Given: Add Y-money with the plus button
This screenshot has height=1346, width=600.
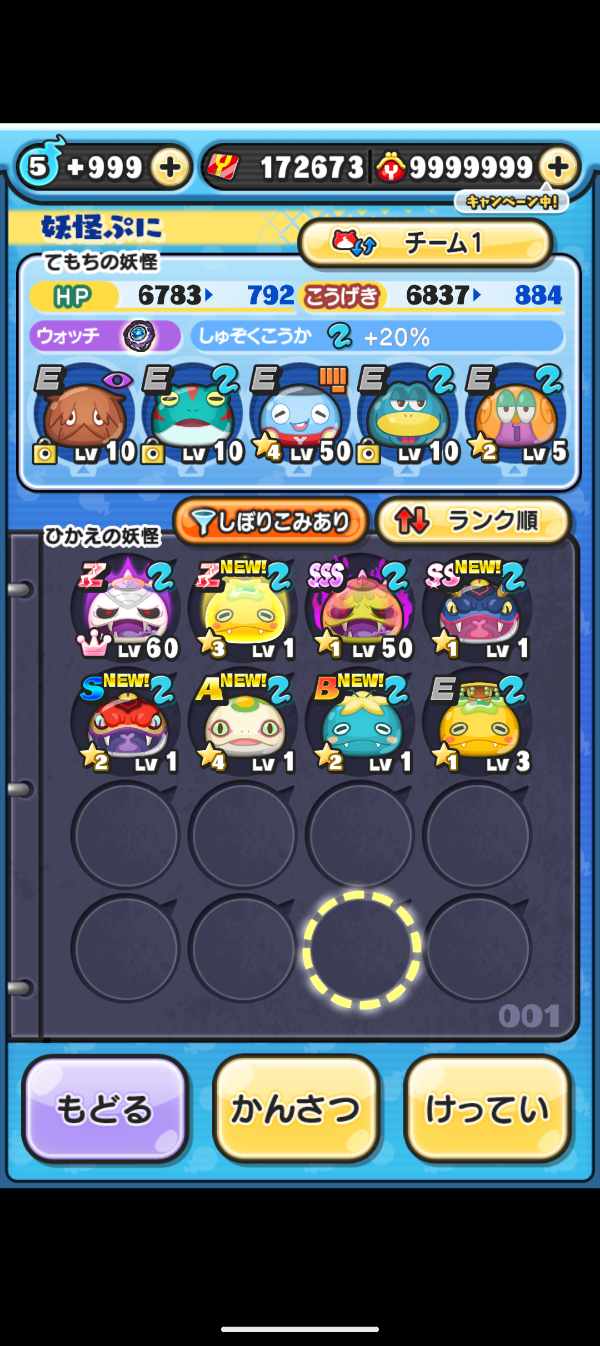Looking at the screenshot, I should [558, 167].
